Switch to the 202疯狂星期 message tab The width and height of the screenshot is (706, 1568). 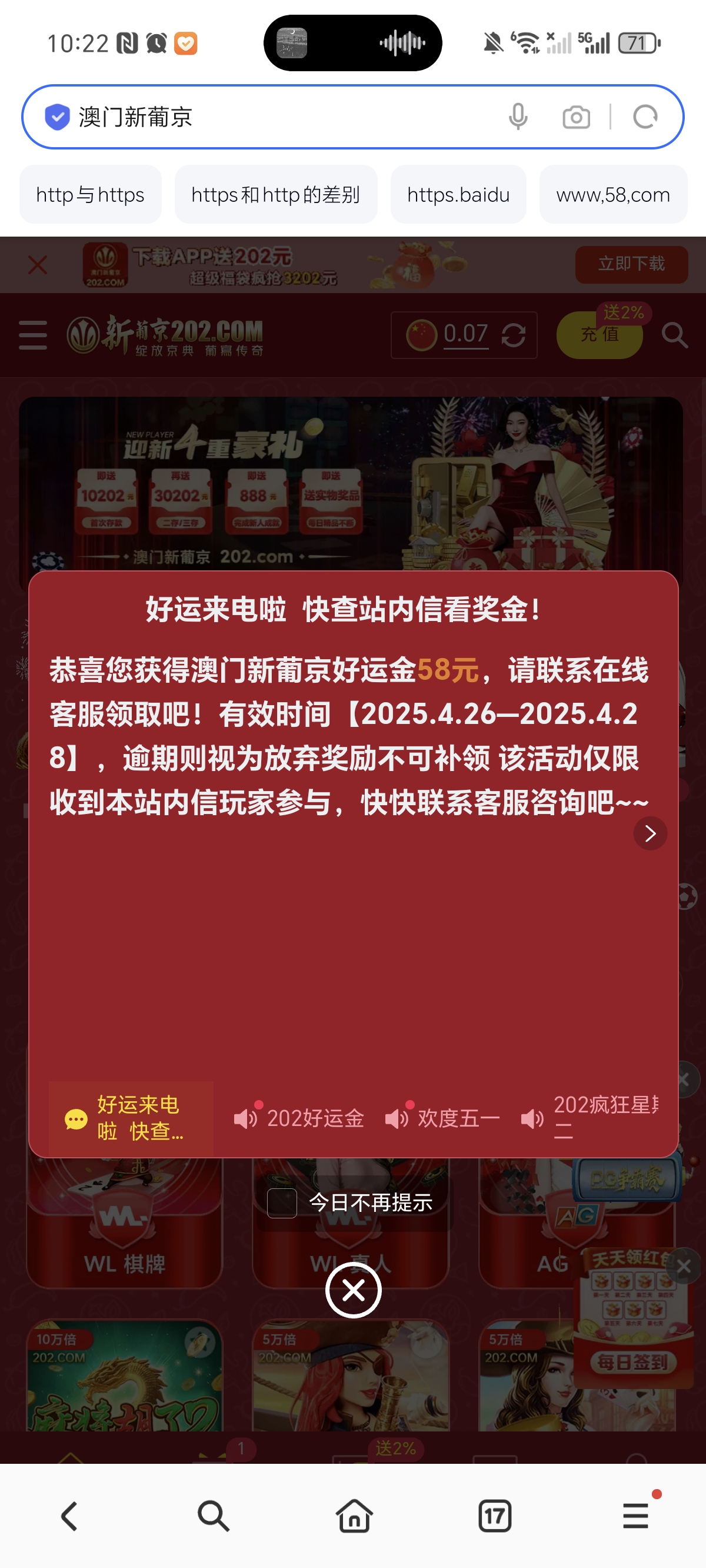[590, 1118]
